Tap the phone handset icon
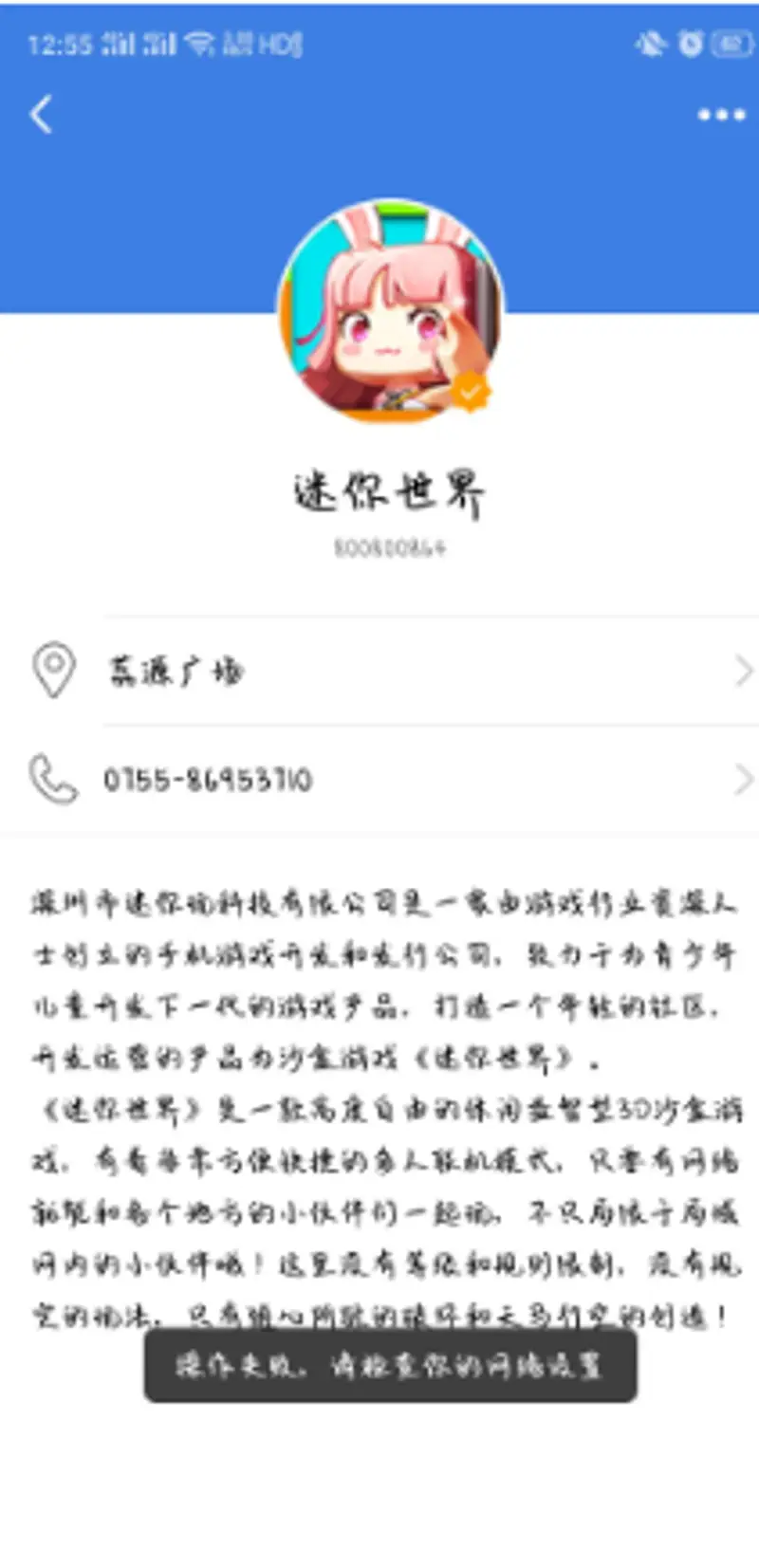Image resolution: width=759 pixels, height=1568 pixels. point(53,780)
